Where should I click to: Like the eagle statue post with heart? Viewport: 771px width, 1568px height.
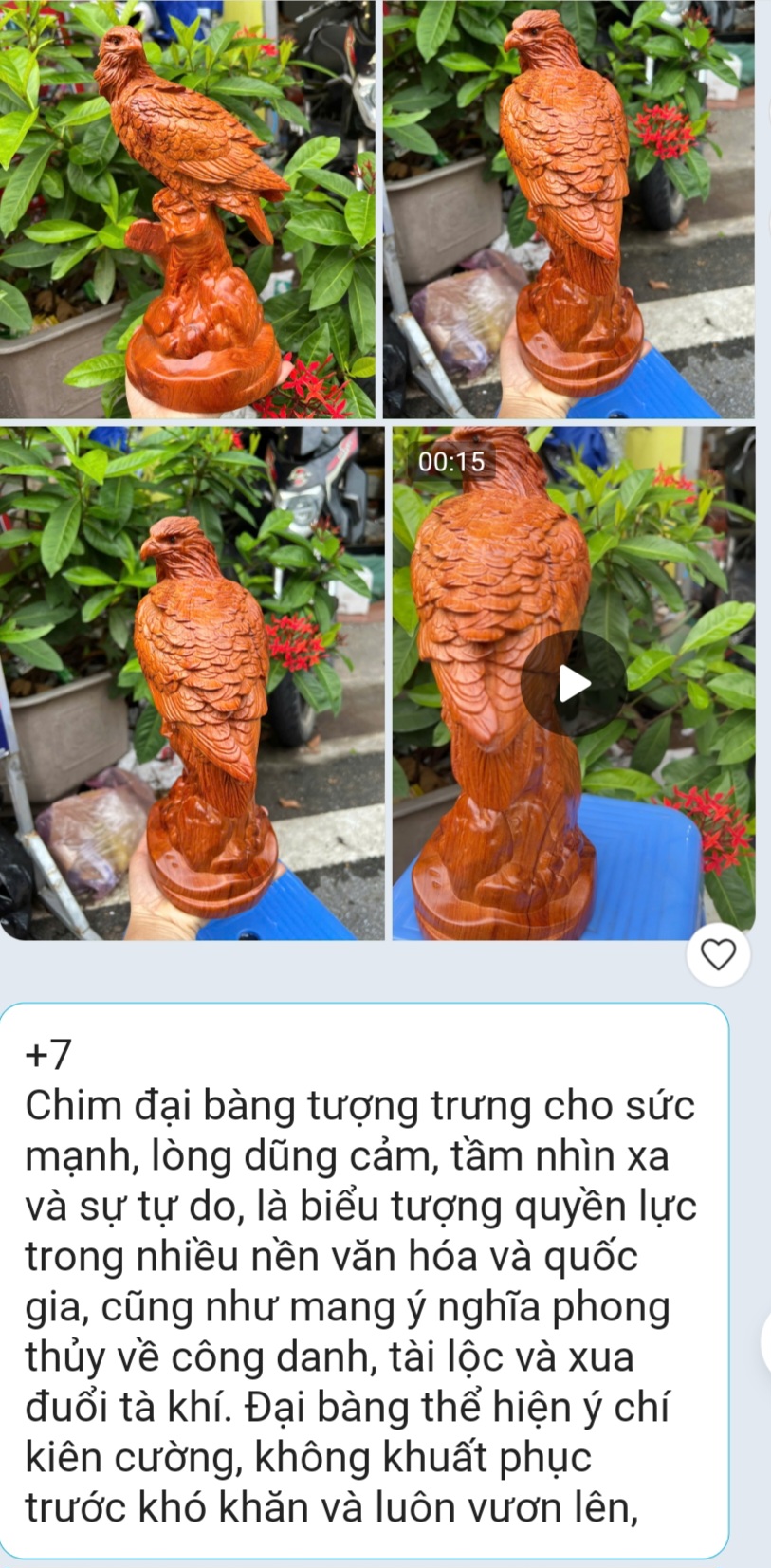pos(718,954)
